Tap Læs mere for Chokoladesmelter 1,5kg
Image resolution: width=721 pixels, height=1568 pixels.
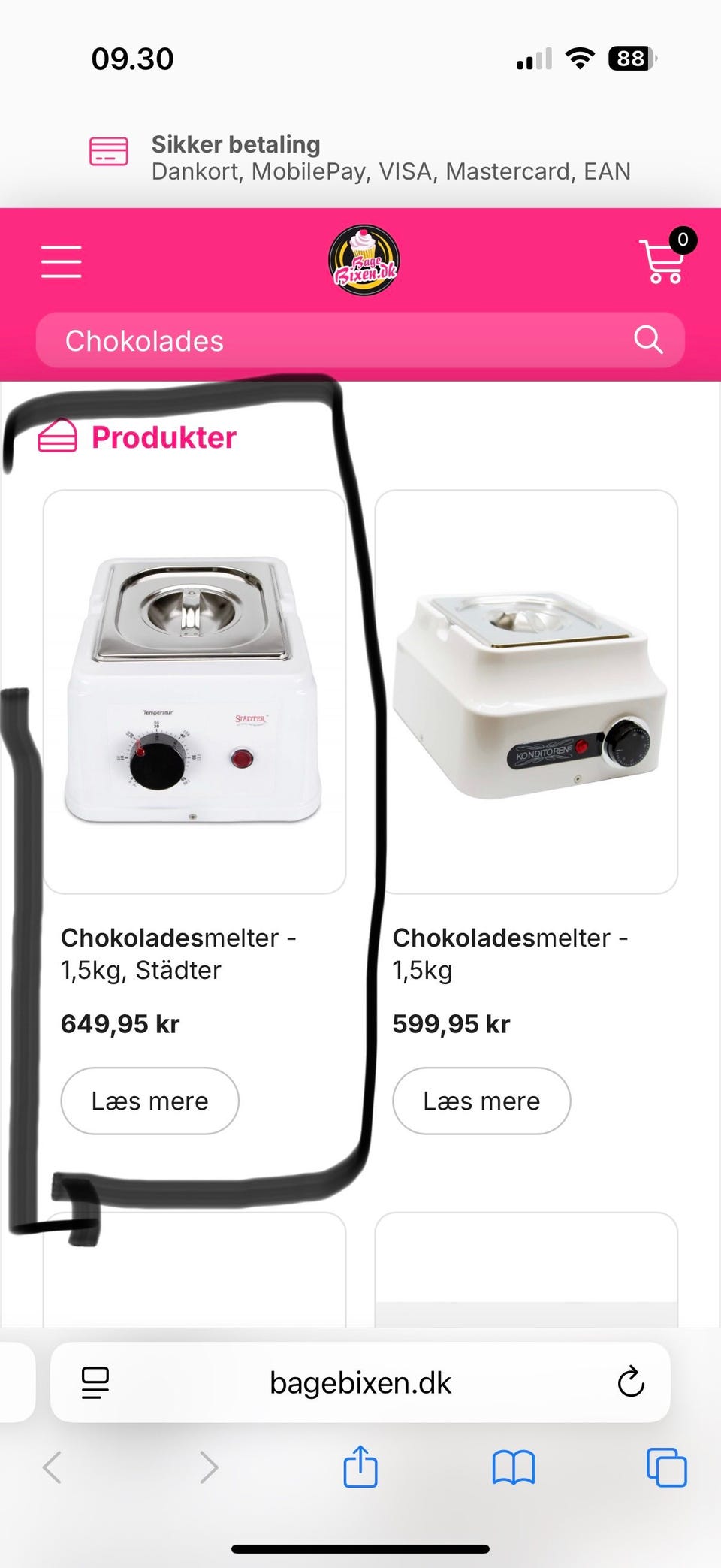pos(481,1100)
